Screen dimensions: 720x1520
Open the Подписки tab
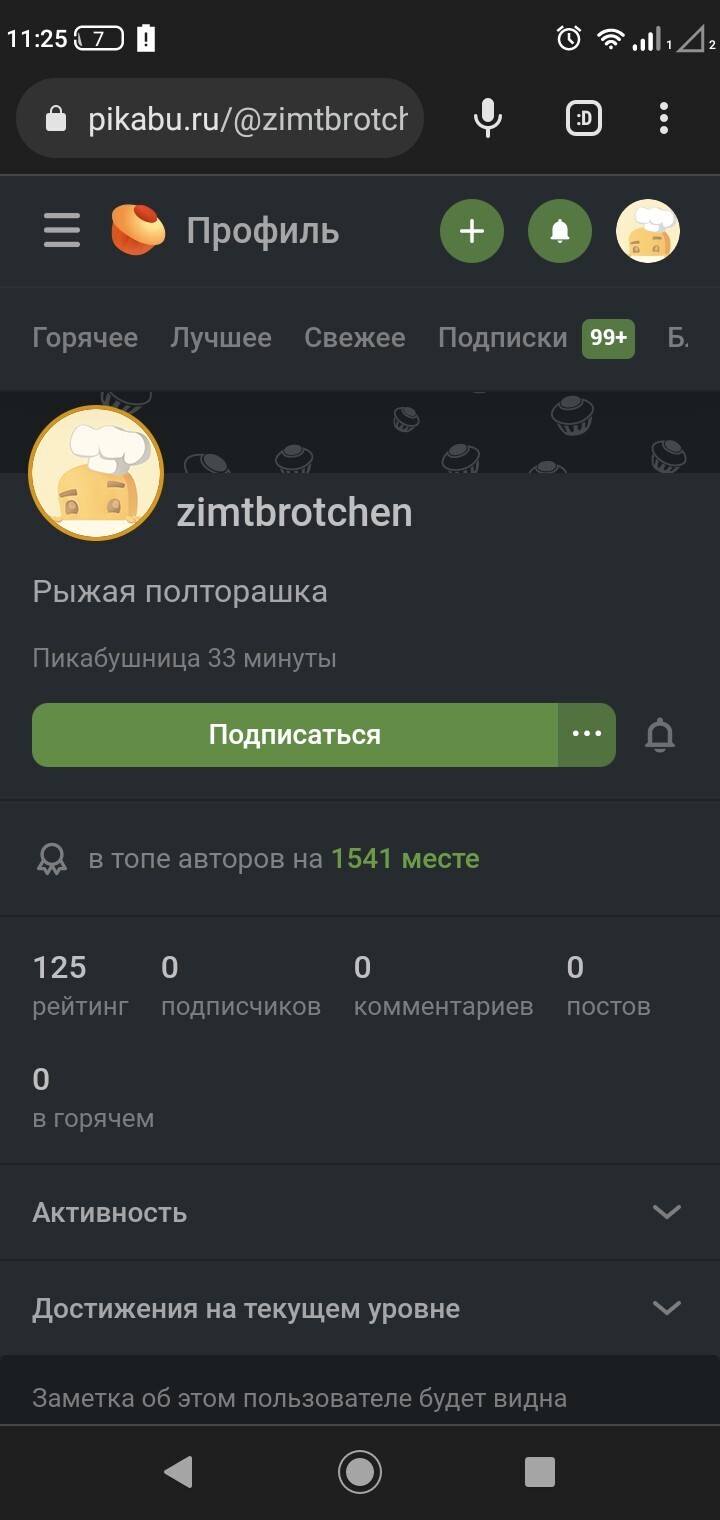tap(503, 338)
